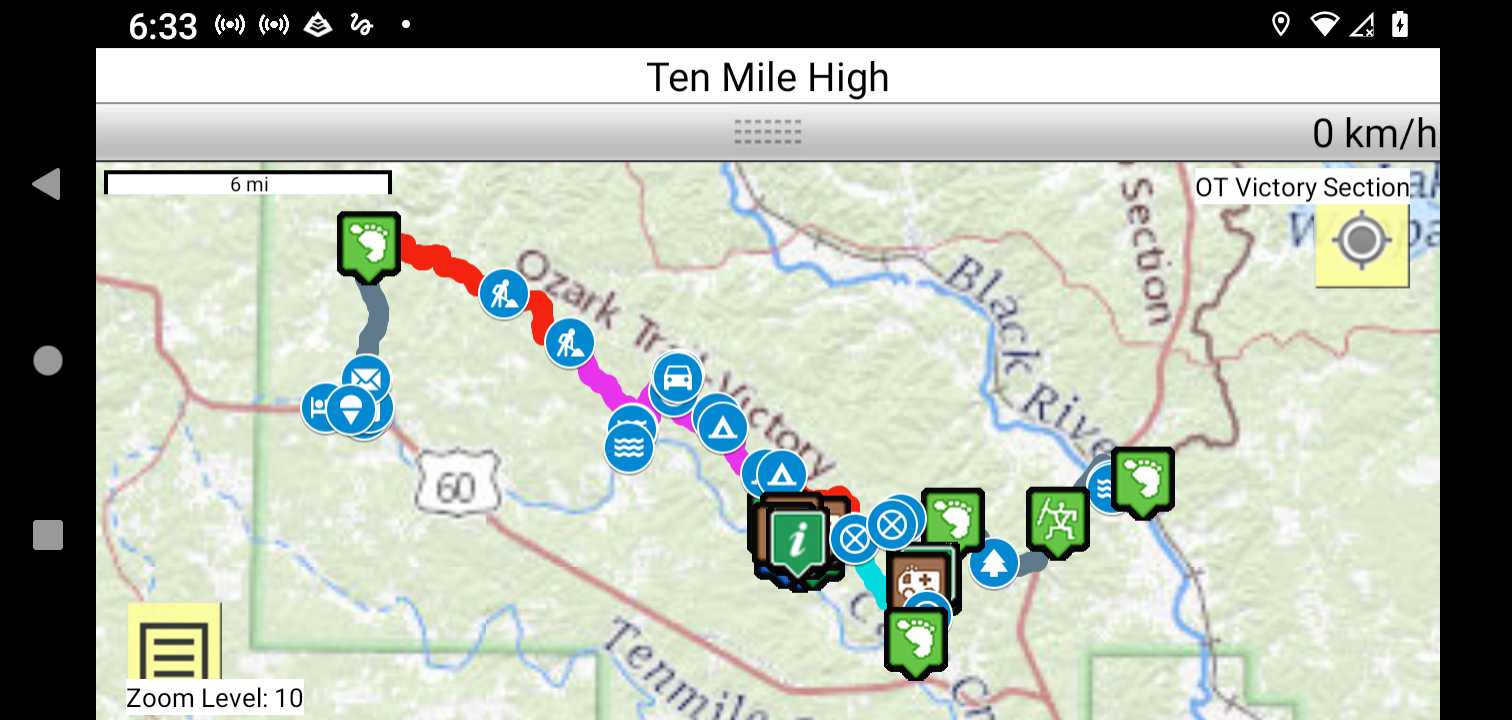Tap the bed lodging marker
This screenshot has height=720, width=1512.
pos(318,406)
